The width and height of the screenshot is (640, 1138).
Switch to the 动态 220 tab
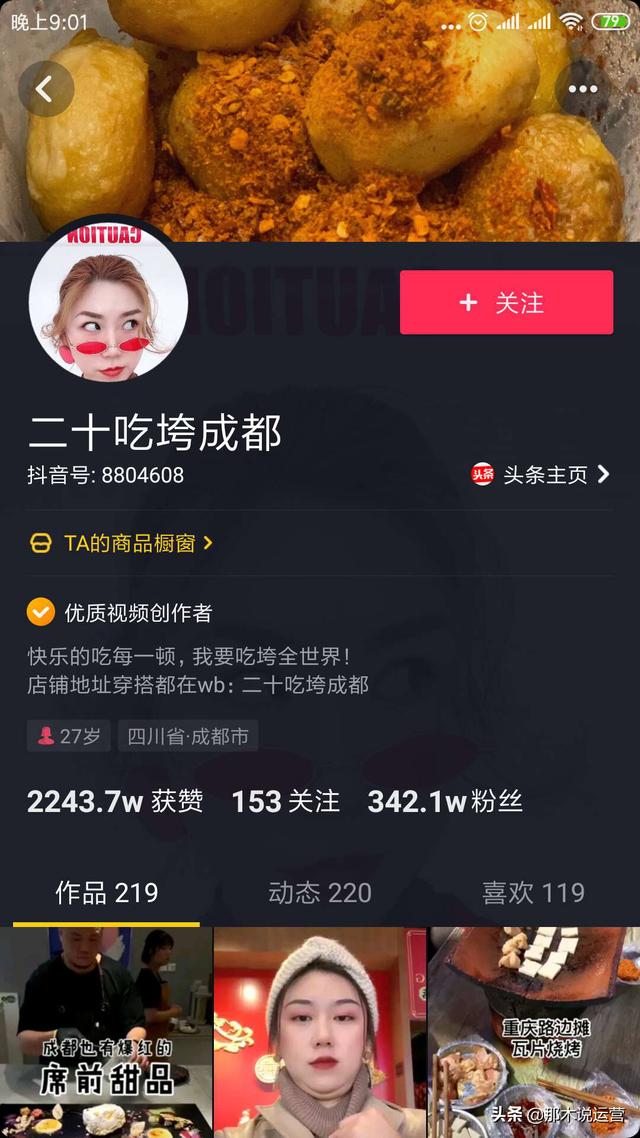(x=320, y=892)
